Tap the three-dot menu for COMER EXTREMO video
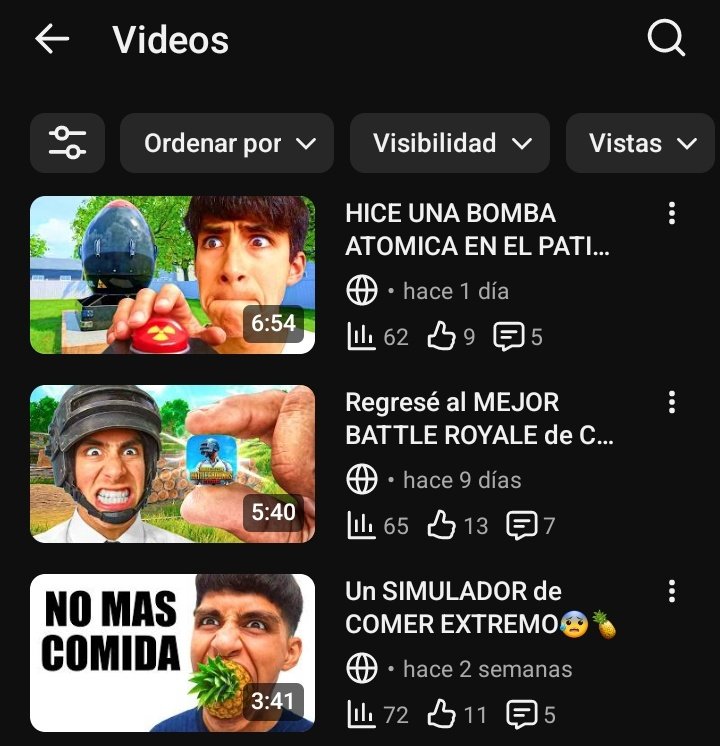Screen dimensions: 720x746 (672, 591)
